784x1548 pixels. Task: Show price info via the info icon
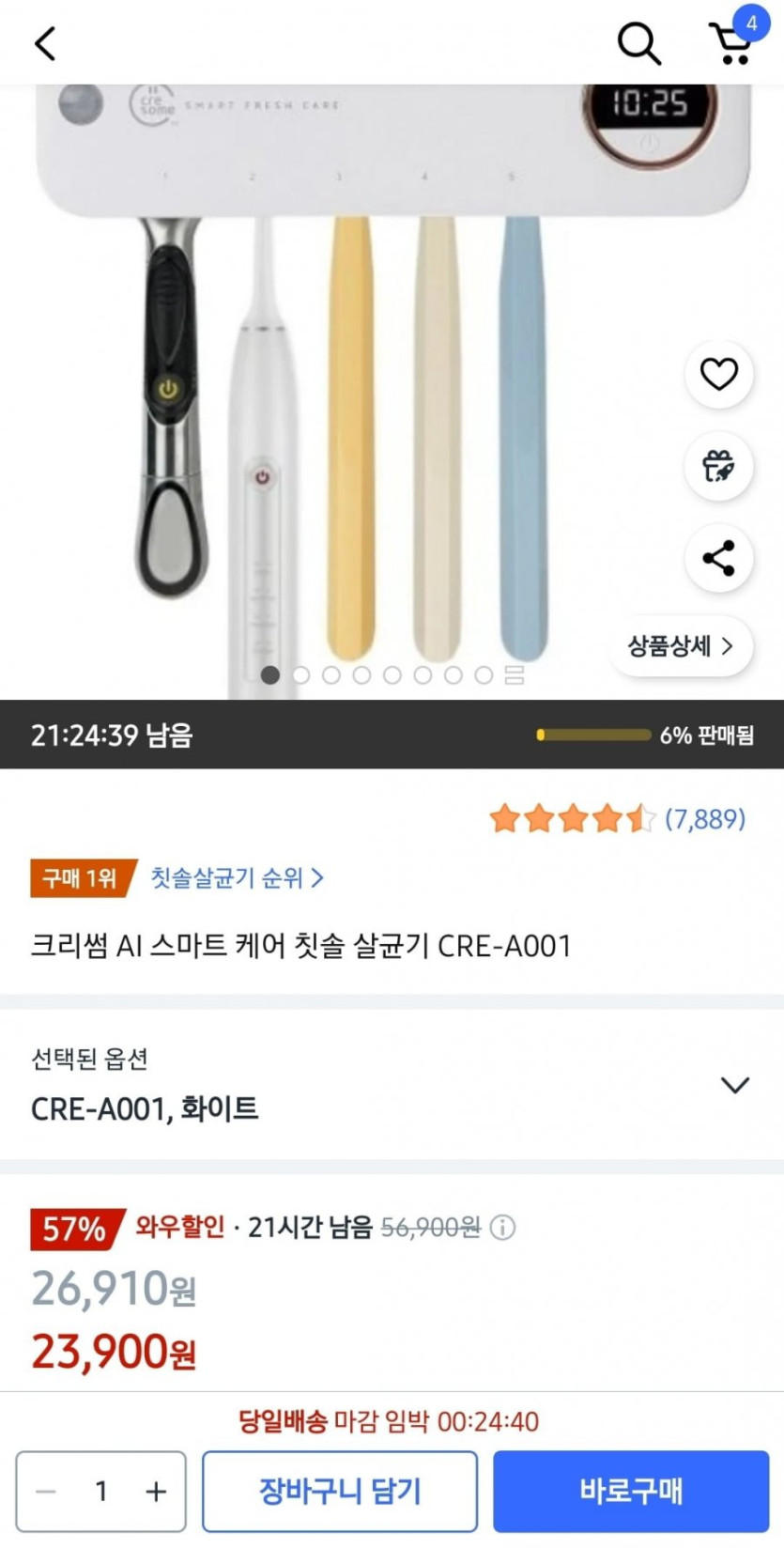pos(503,1228)
